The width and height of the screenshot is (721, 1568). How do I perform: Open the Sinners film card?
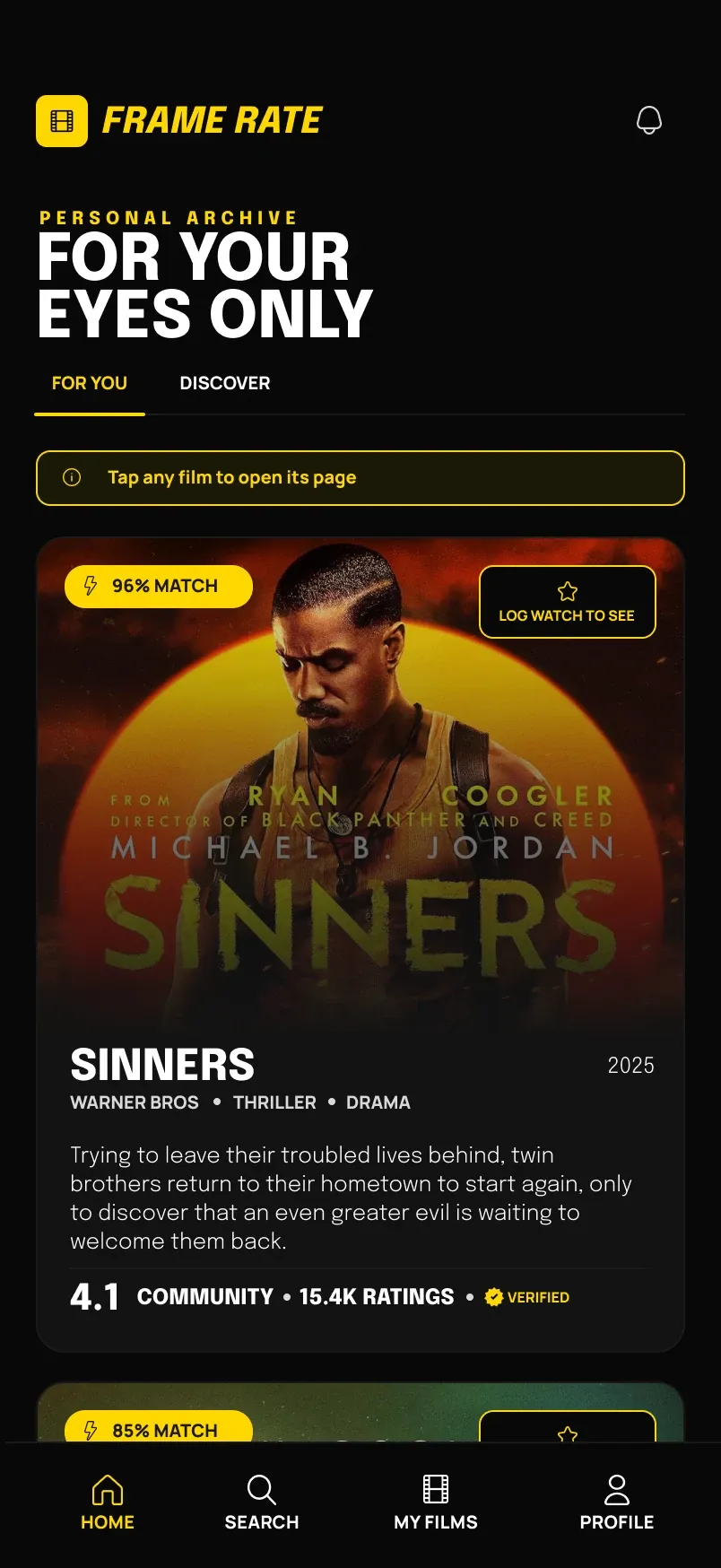pos(360,944)
